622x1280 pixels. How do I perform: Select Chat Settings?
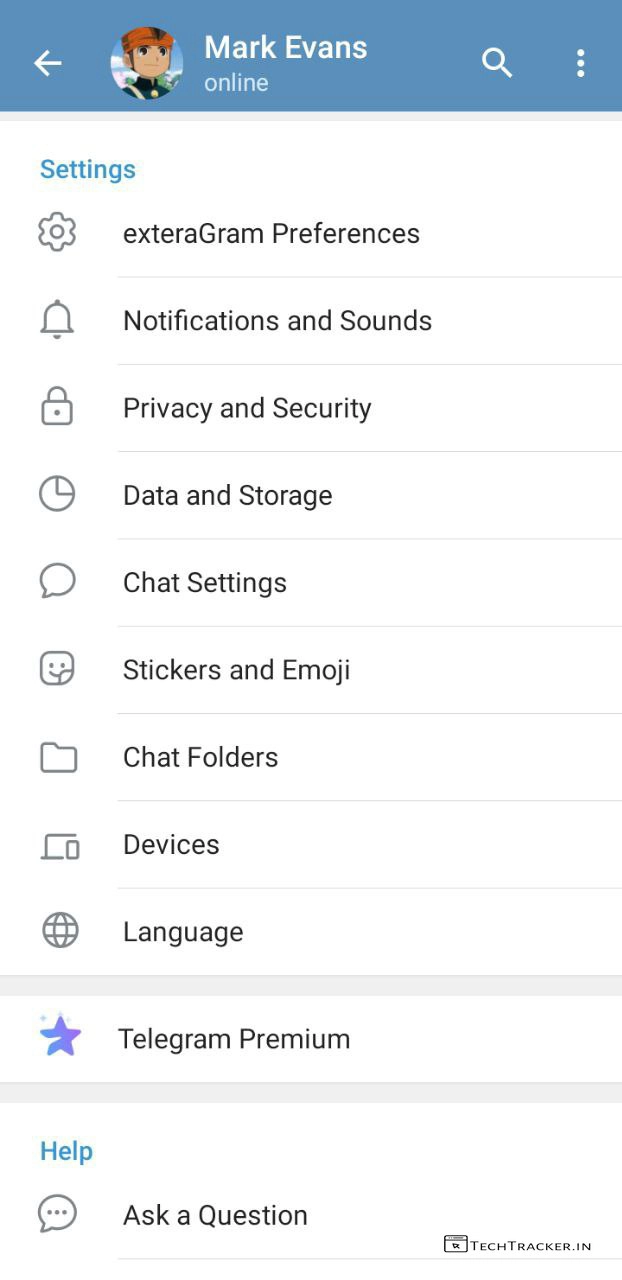click(204, 583)
